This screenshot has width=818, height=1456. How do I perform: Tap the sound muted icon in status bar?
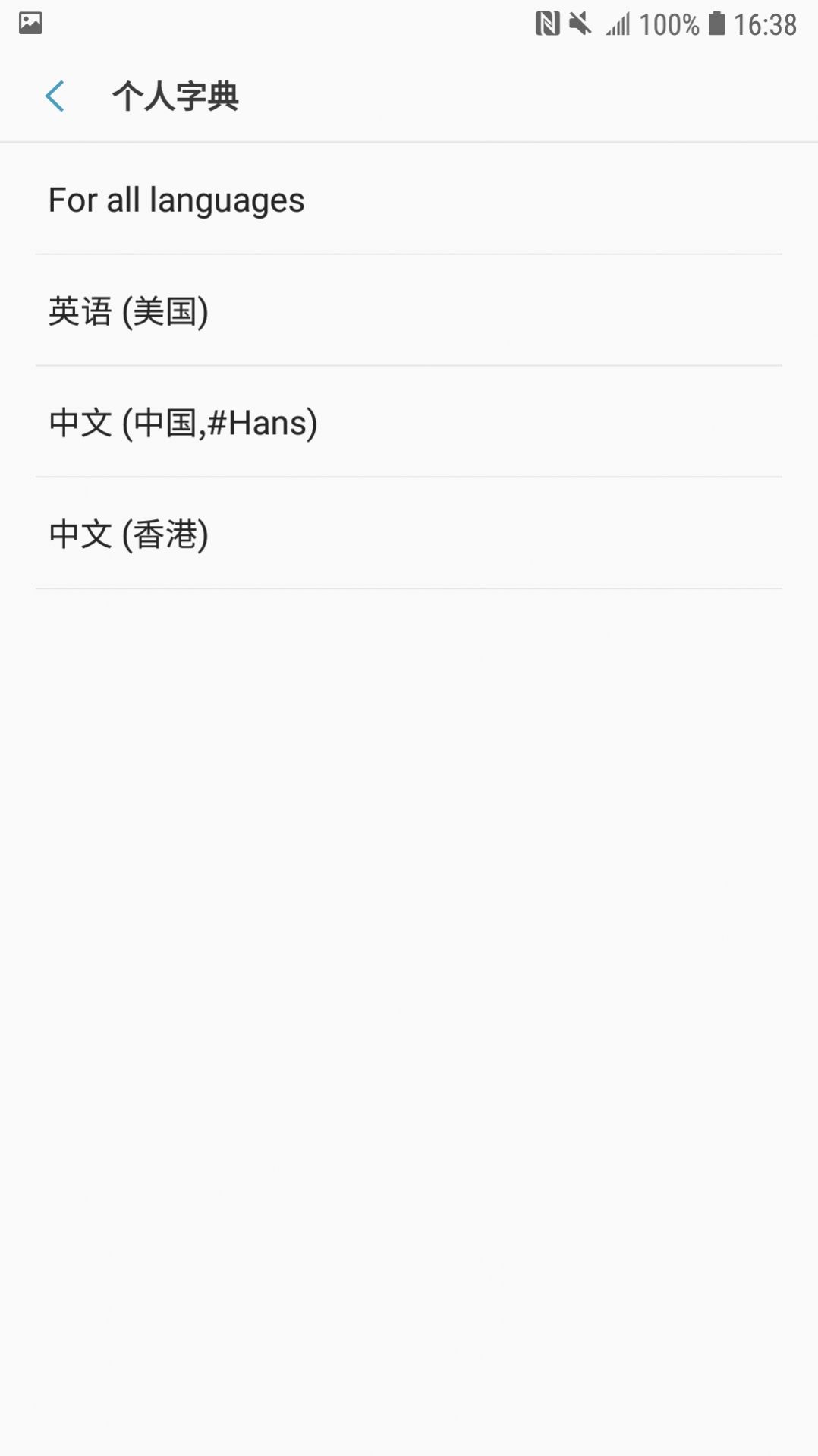point(581,22)
